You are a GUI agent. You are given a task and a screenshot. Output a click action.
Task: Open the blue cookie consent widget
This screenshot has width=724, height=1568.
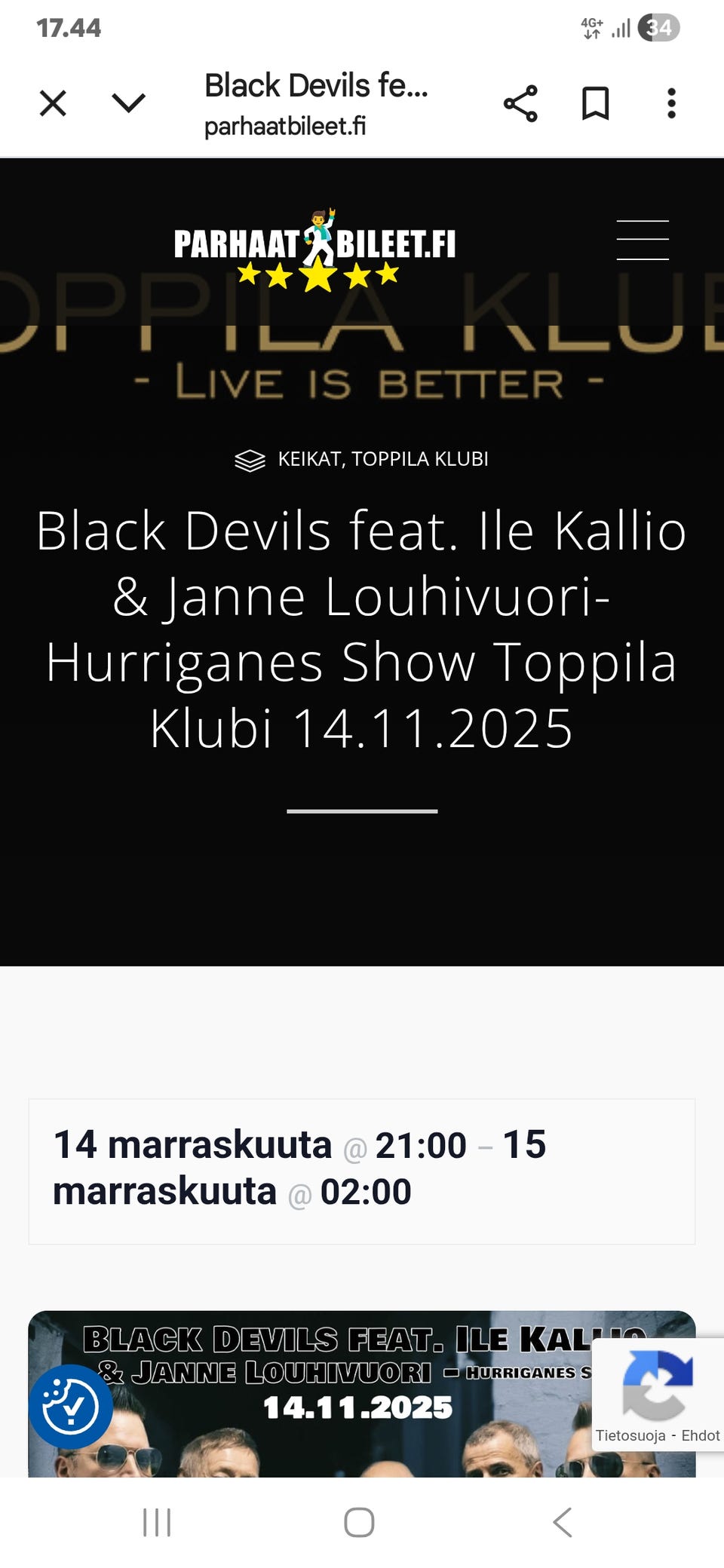pyautogui.click(x=71, y=1406)
